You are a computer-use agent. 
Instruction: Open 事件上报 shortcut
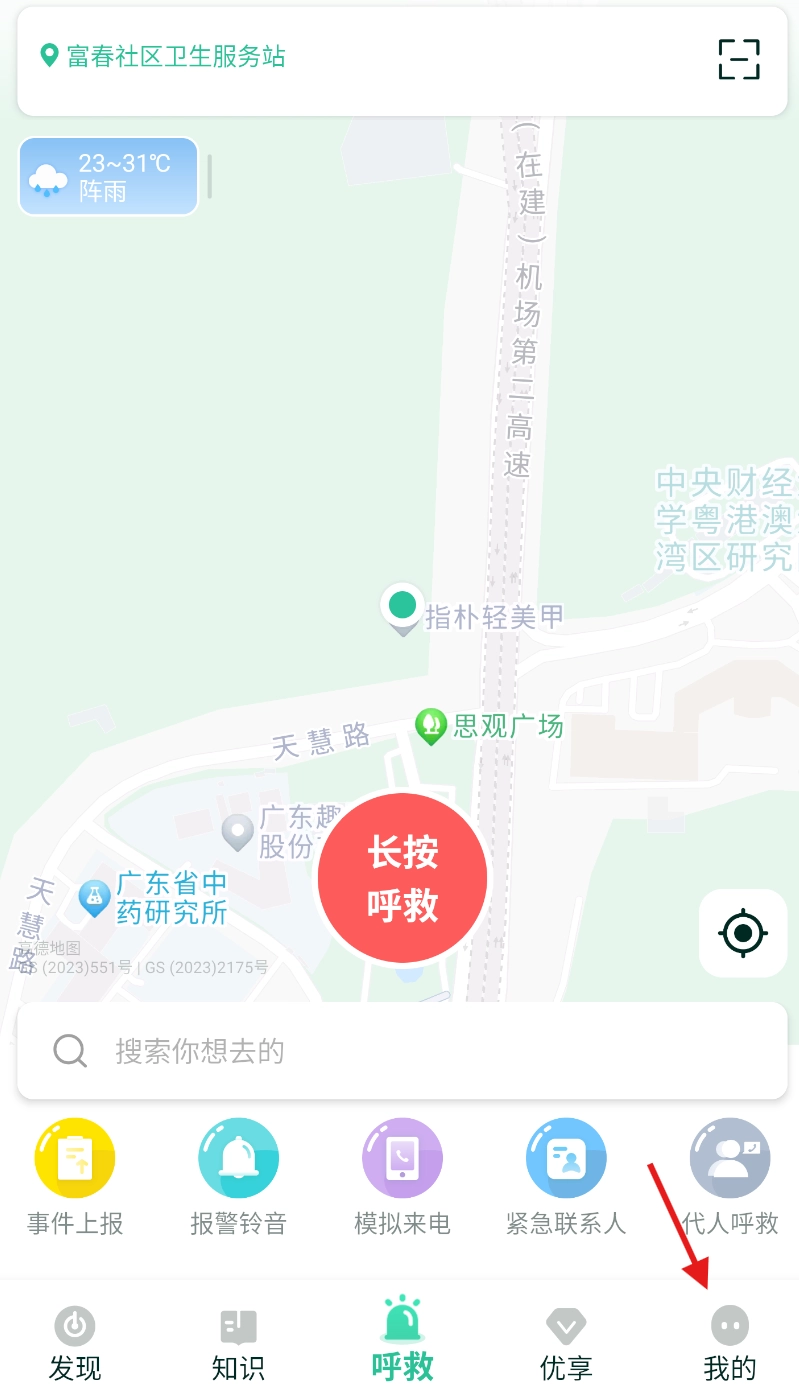click(75, 1177)
